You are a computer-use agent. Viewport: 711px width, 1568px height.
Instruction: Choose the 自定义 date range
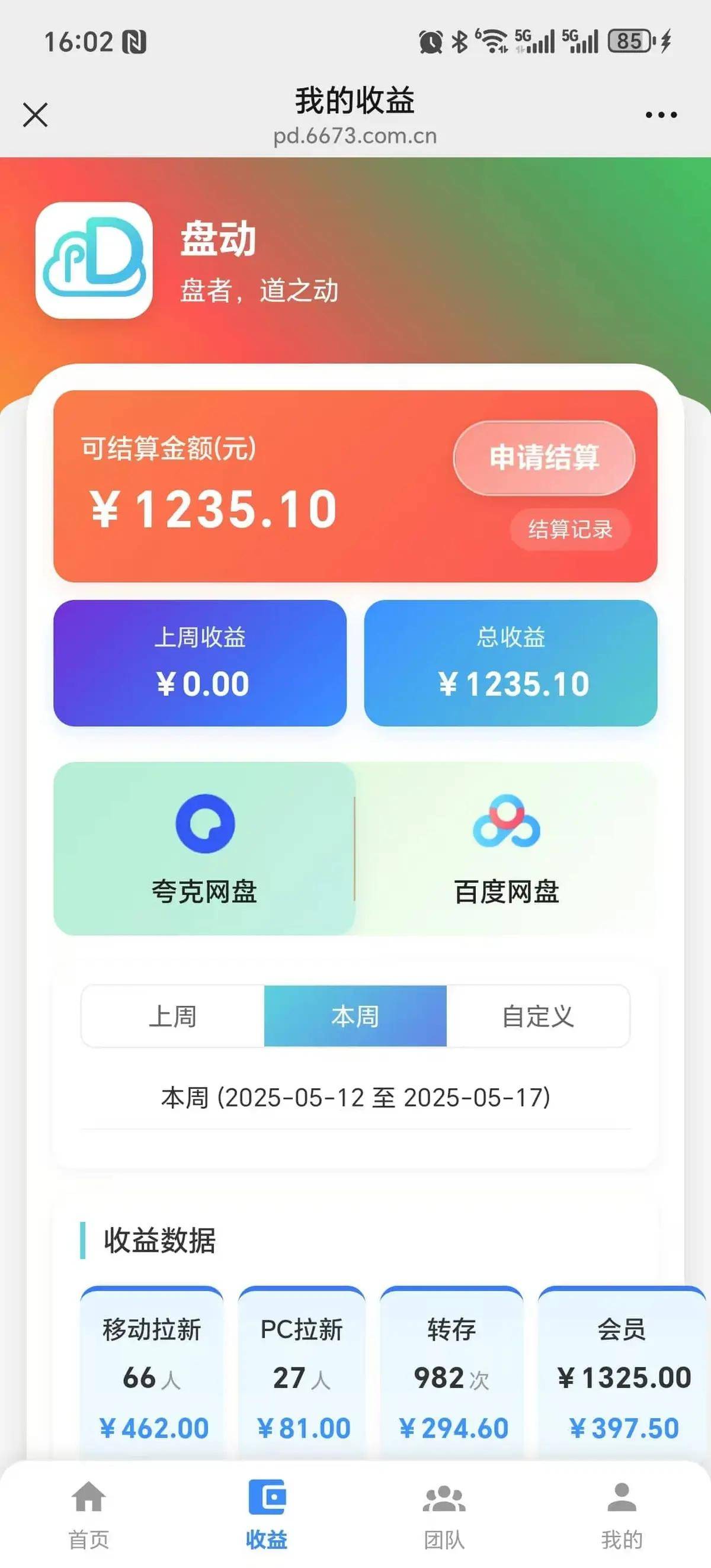pos(538,1016)
